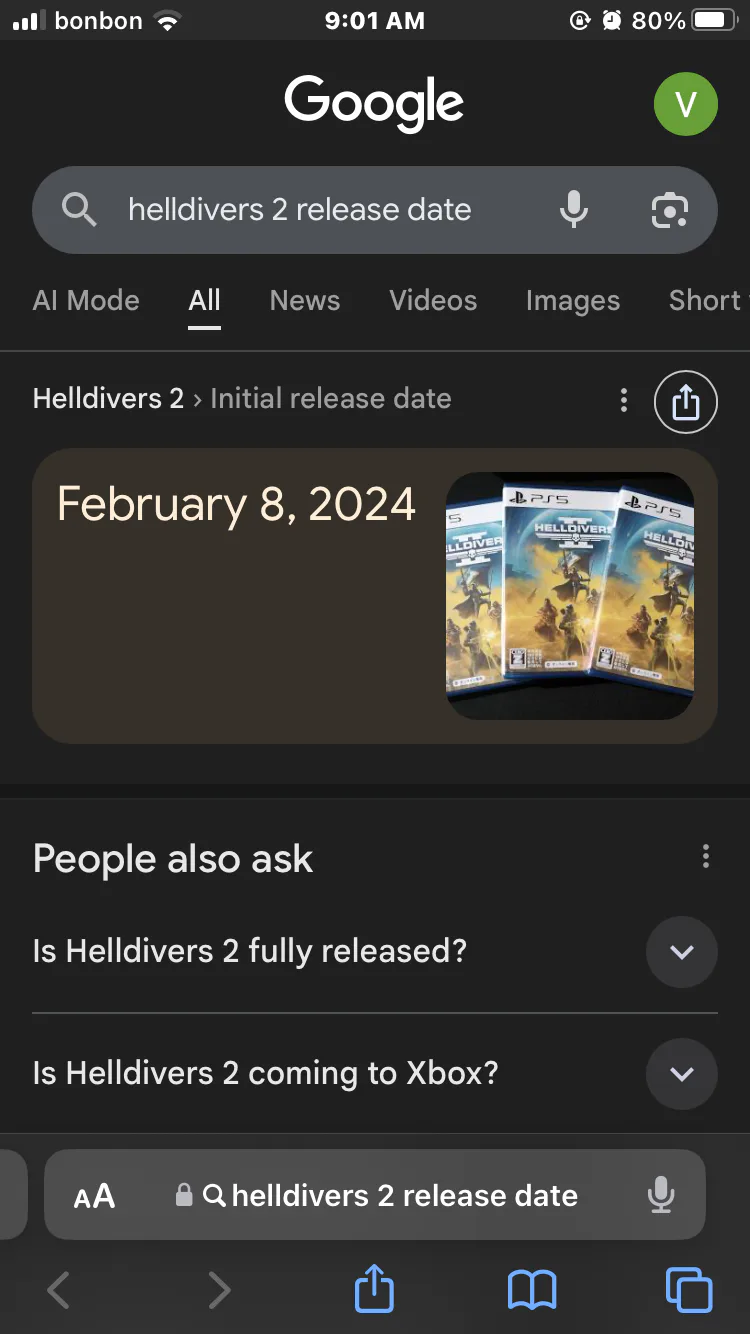The width and height of the screenshot is (750, 1334).
Task: Share the release date result
Action: 685,401
